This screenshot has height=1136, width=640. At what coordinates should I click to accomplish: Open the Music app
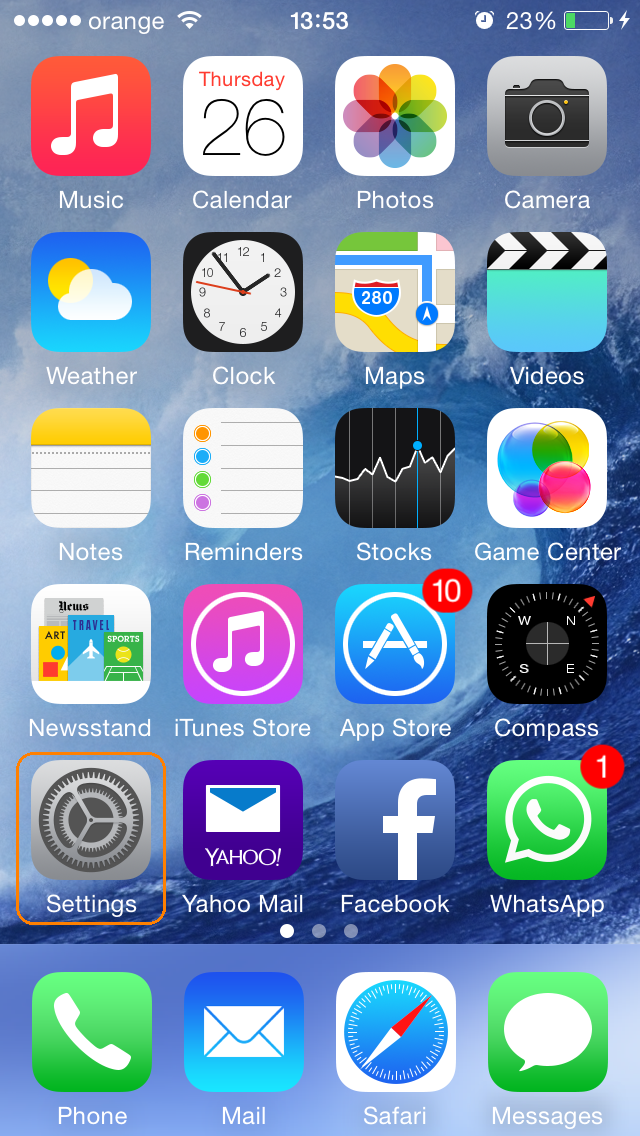(x=91, y=116)
